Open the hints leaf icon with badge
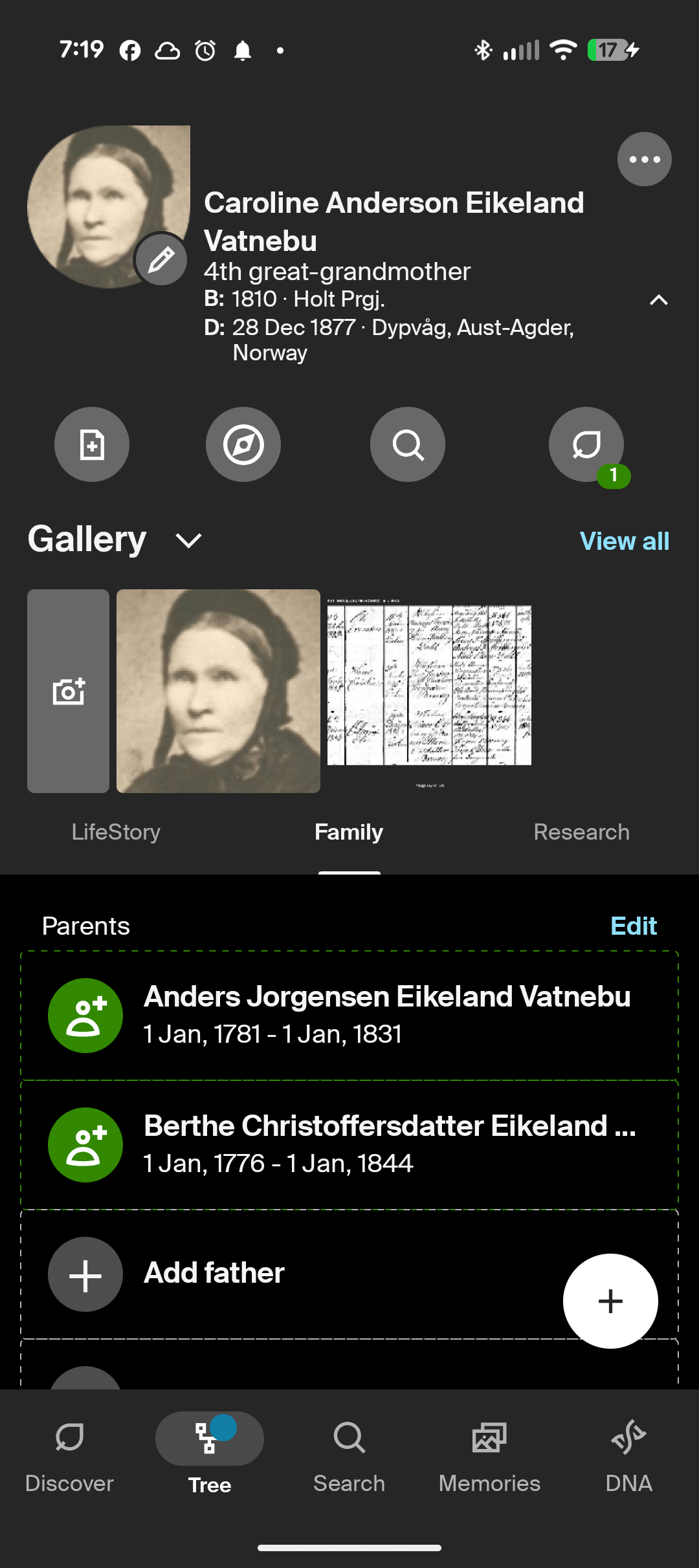 (586, 444)
